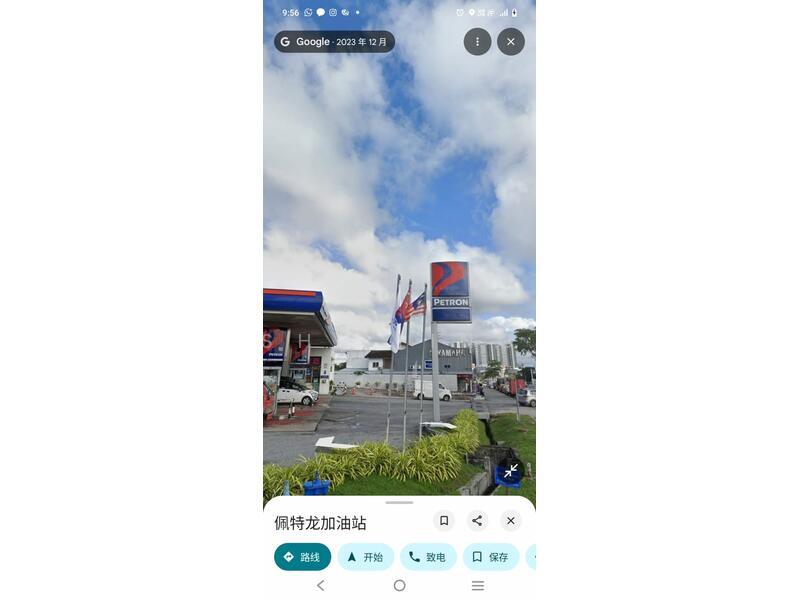Go back using system navigation

[320, 586]
